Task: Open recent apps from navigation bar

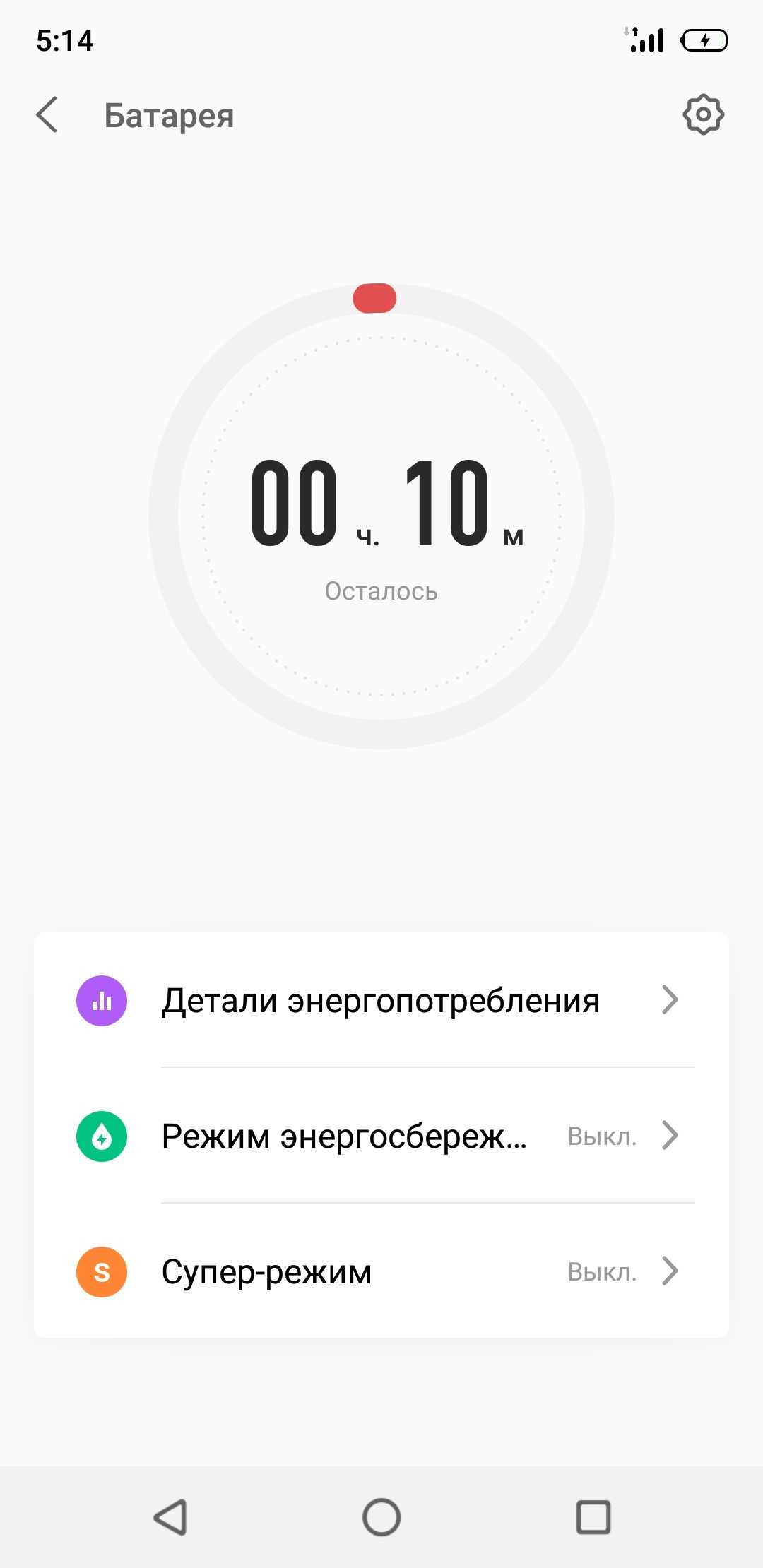Action: coord(593,1516)
